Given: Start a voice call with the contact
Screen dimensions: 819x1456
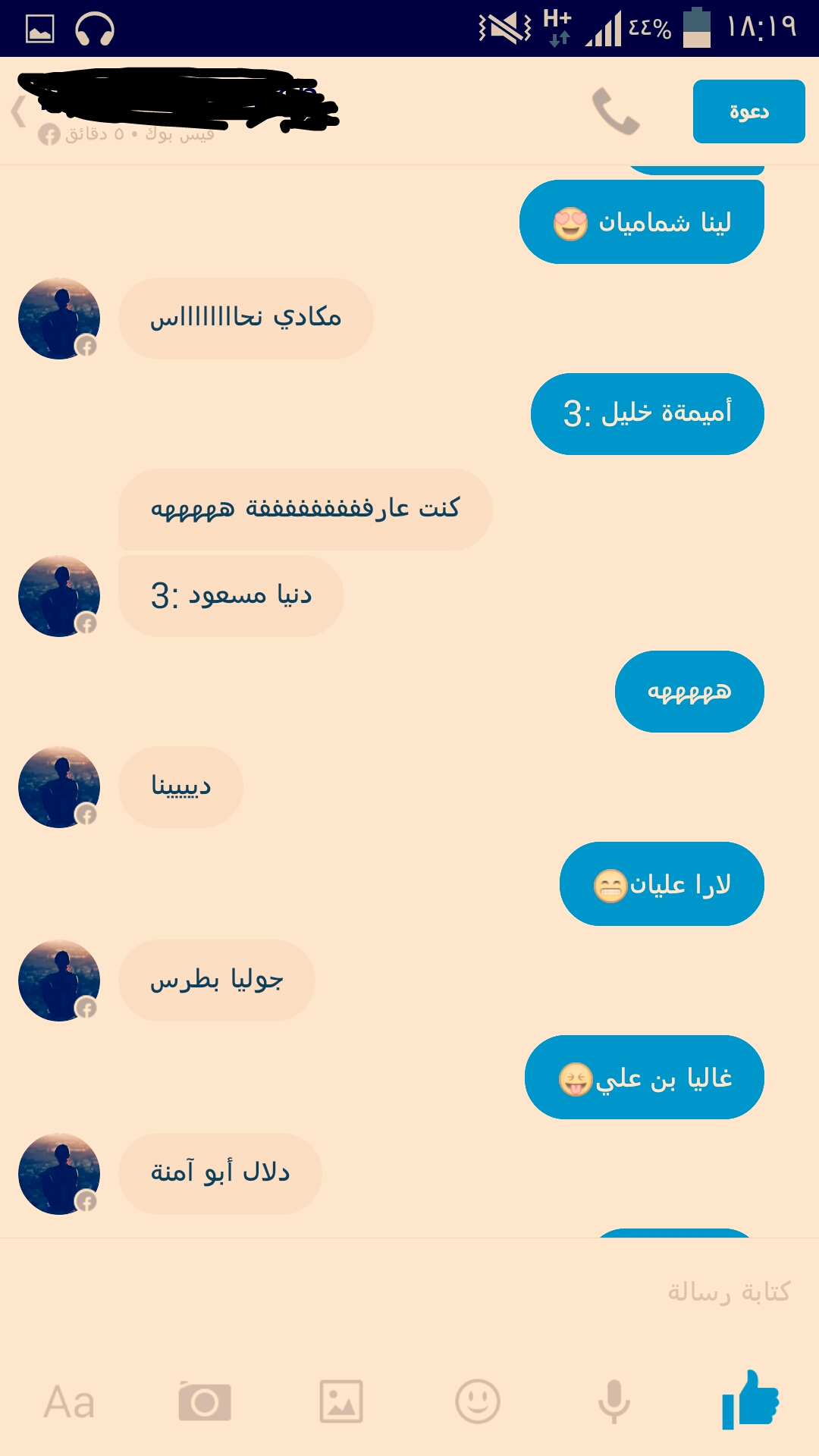Looking at the screenshot, I should click(616, 111).
